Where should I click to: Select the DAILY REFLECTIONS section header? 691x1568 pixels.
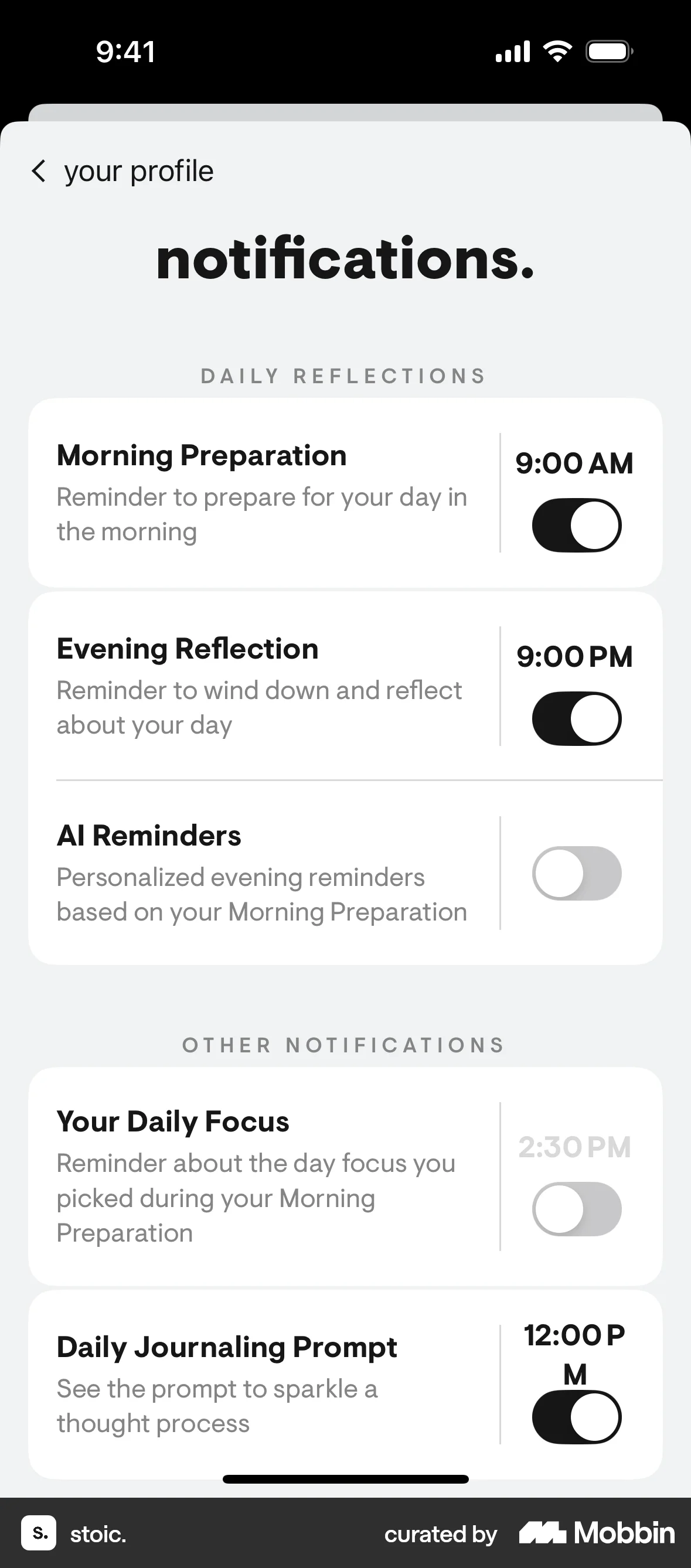[343, 376]
